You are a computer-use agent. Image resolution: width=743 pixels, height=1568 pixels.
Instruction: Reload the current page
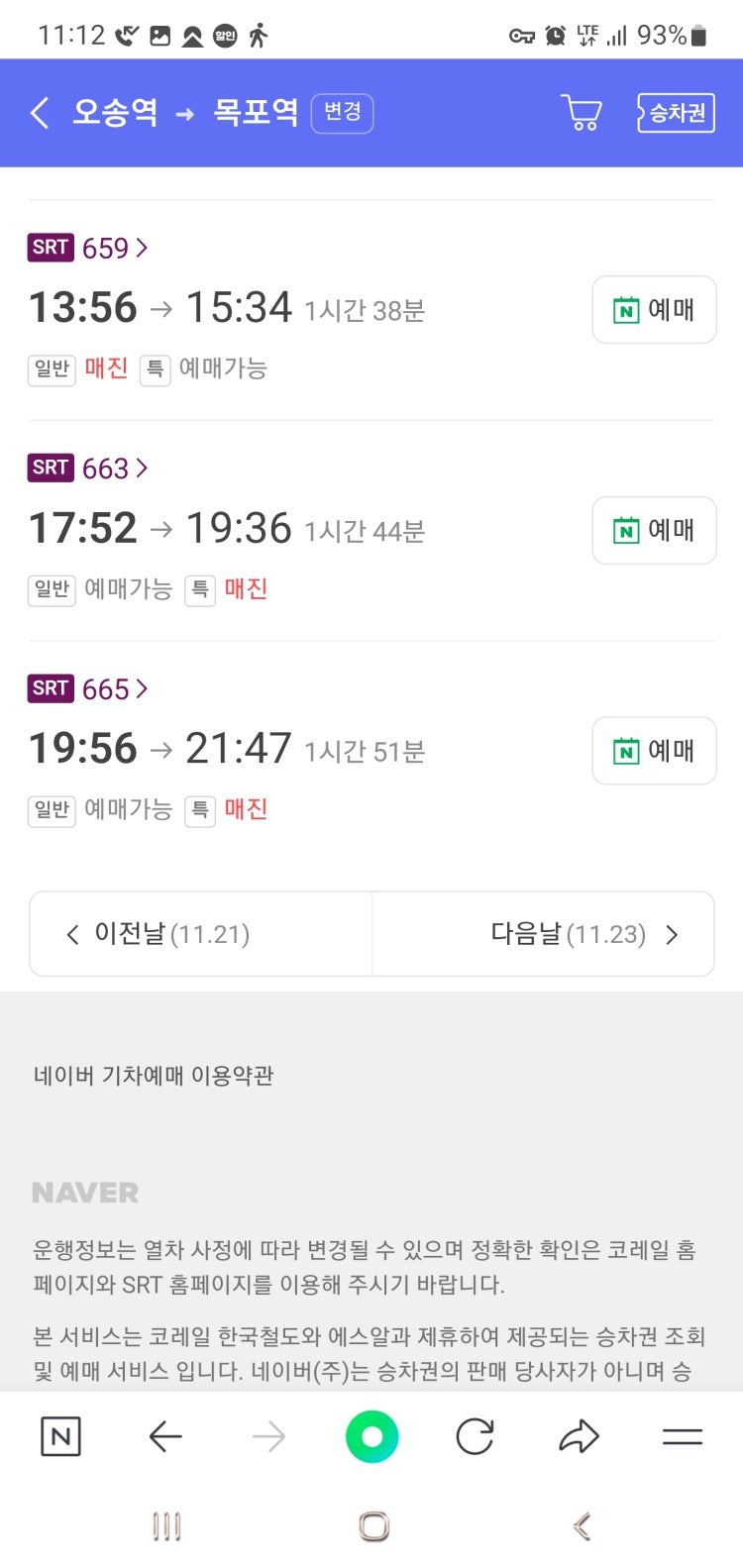click(475, 1436)
